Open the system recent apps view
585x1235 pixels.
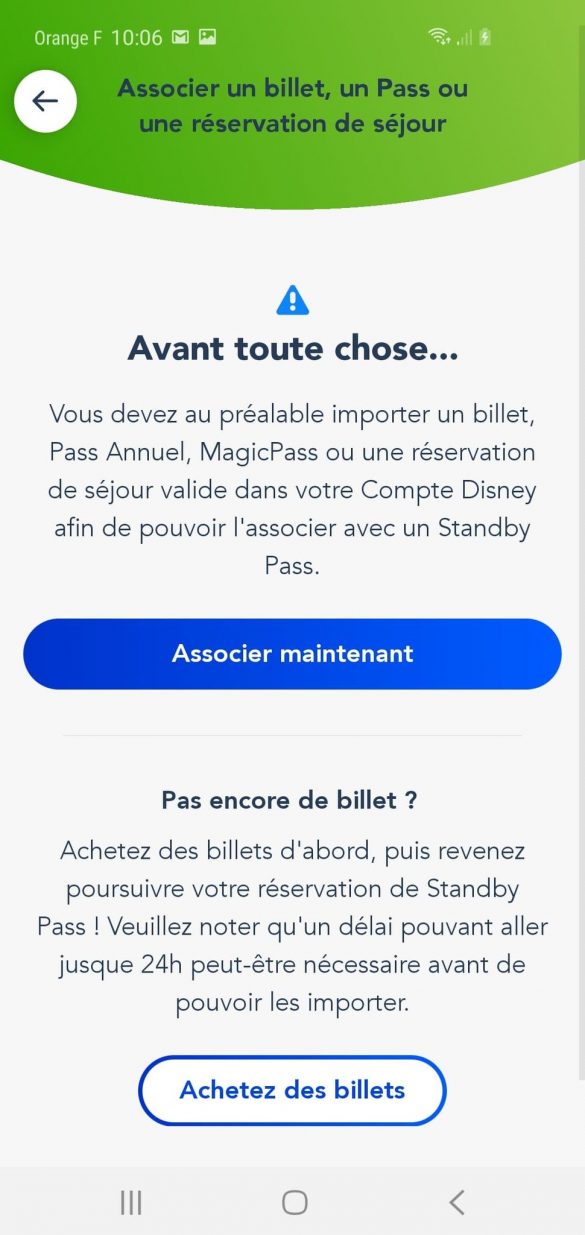click(x=131, y=1201)
